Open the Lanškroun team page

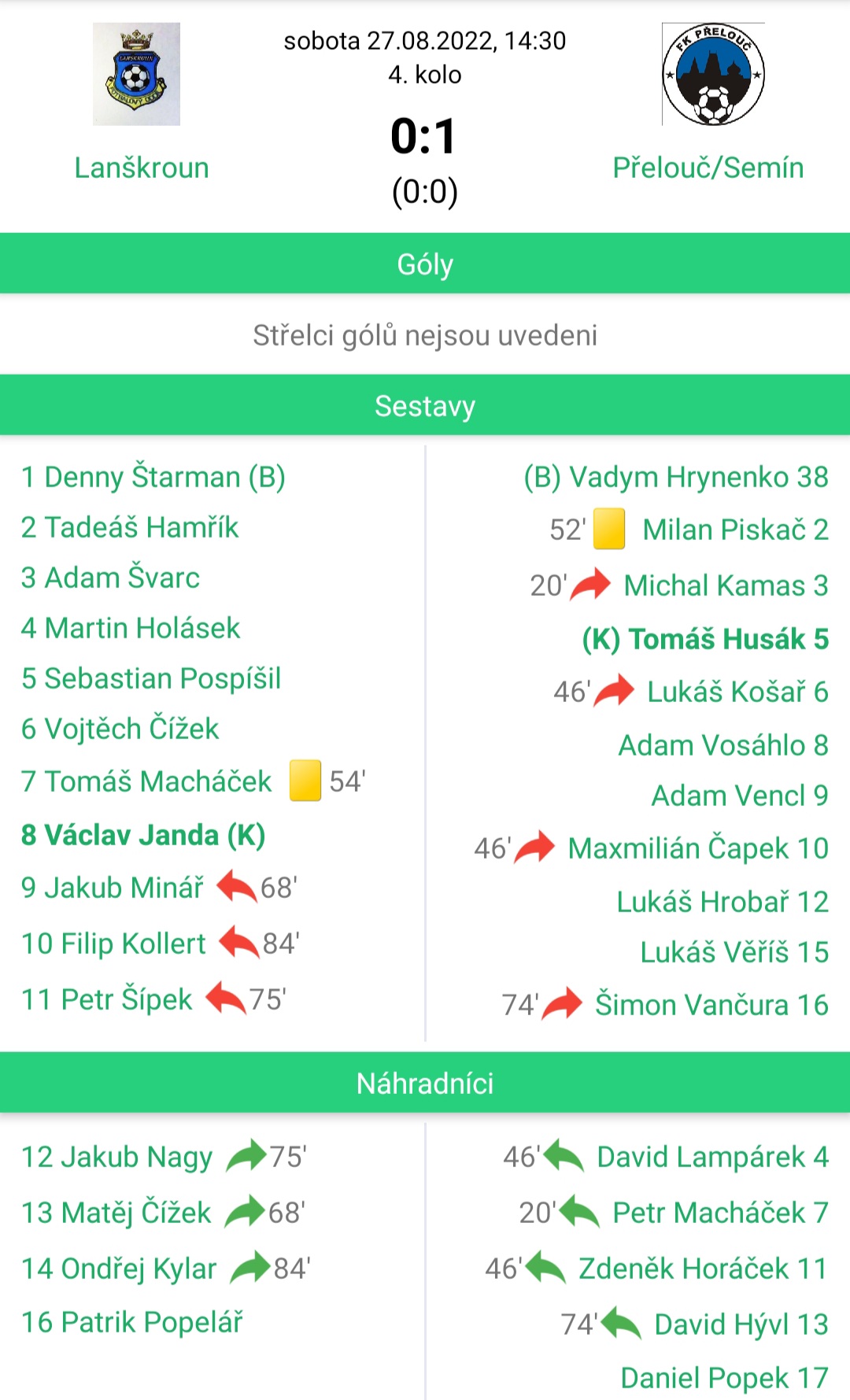point(142,168)
